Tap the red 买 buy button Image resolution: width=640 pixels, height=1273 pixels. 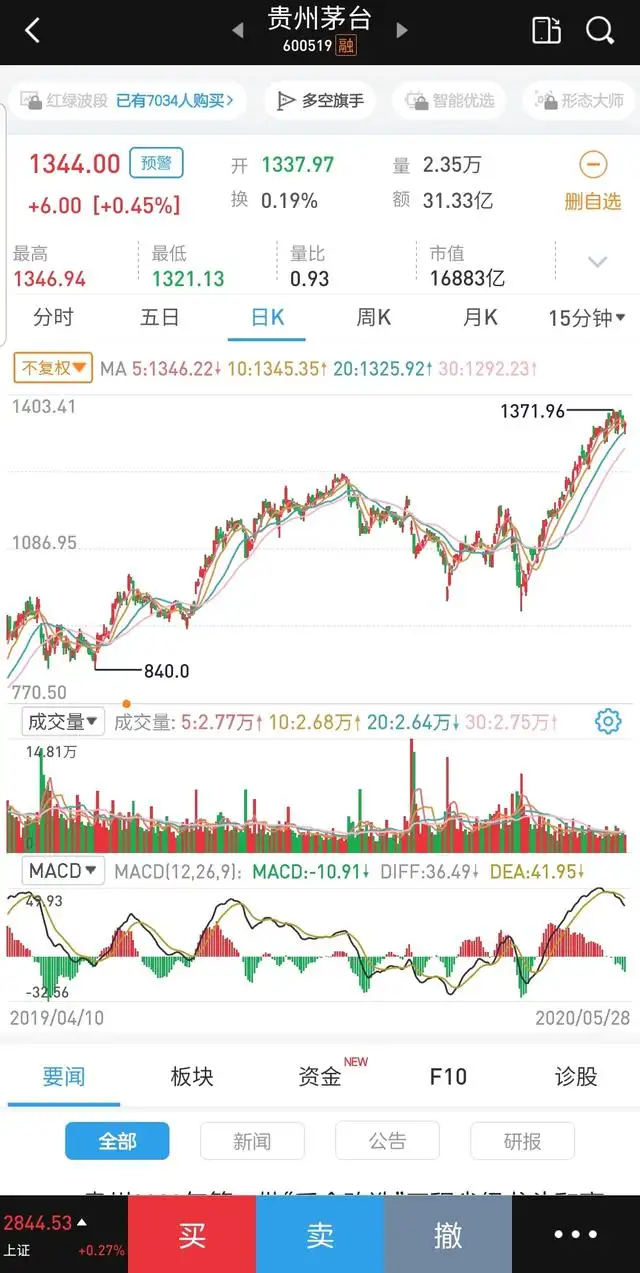(192, 1234)
